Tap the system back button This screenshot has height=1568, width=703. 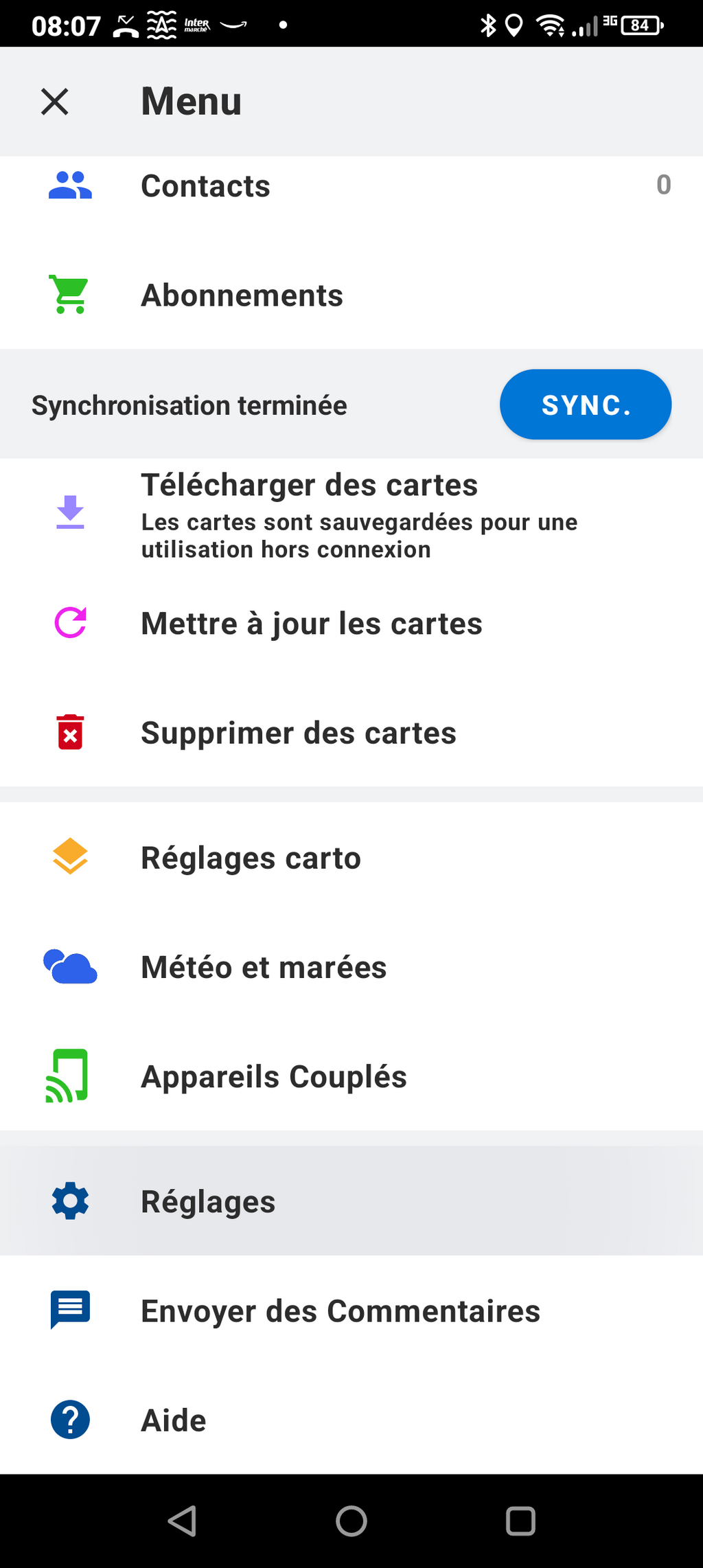click(x=183, y=1521)
